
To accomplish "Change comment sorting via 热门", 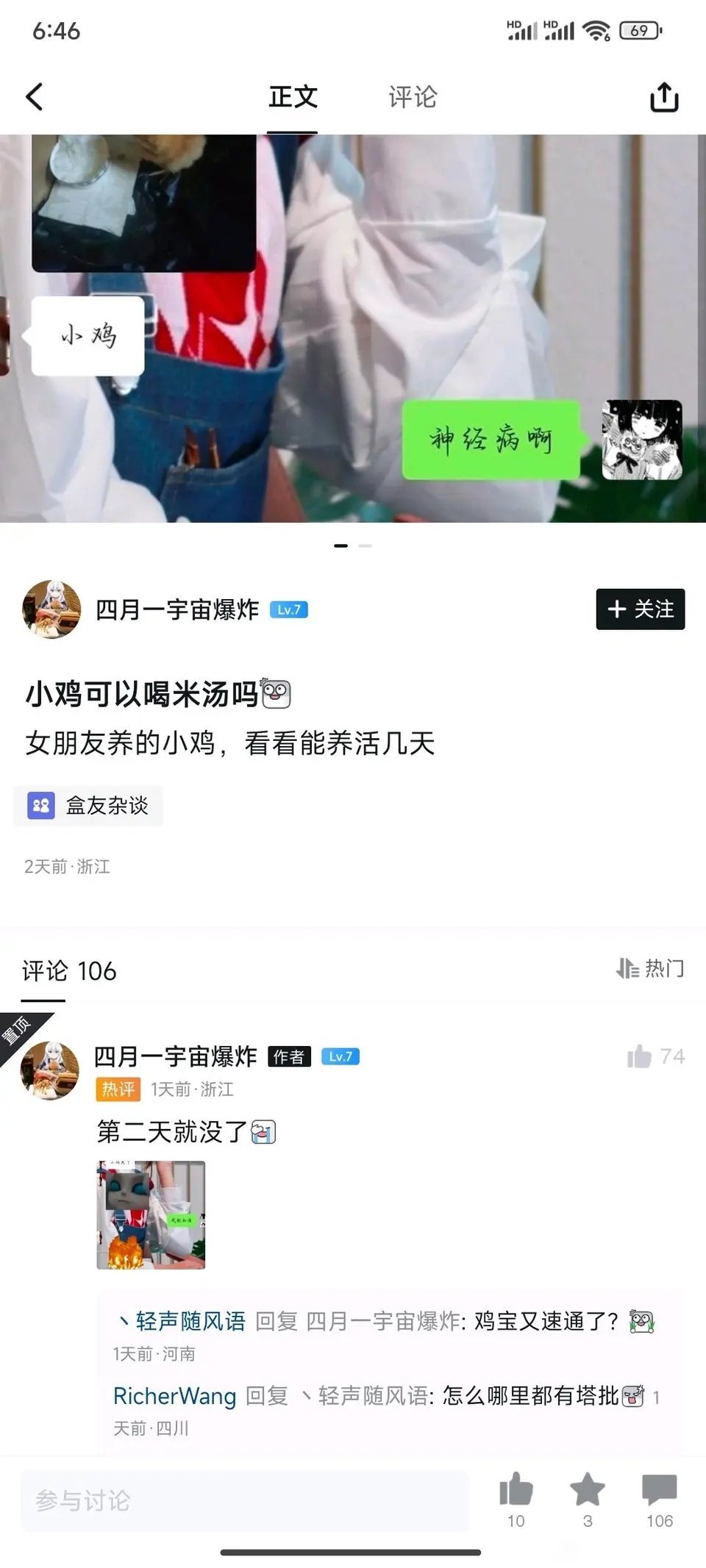I will pos(650,969).
